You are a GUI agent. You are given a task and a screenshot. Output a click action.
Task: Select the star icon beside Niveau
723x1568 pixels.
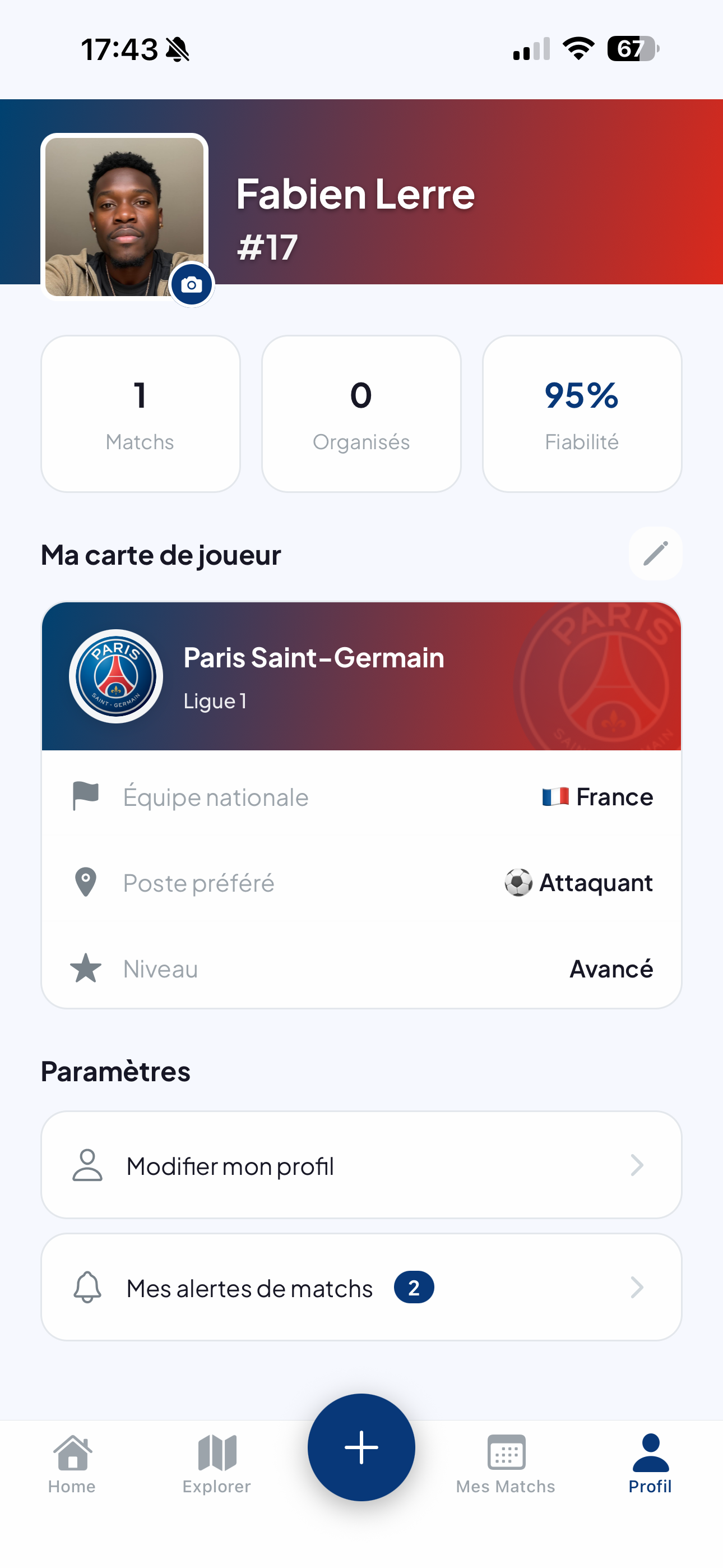click(85, 968)
